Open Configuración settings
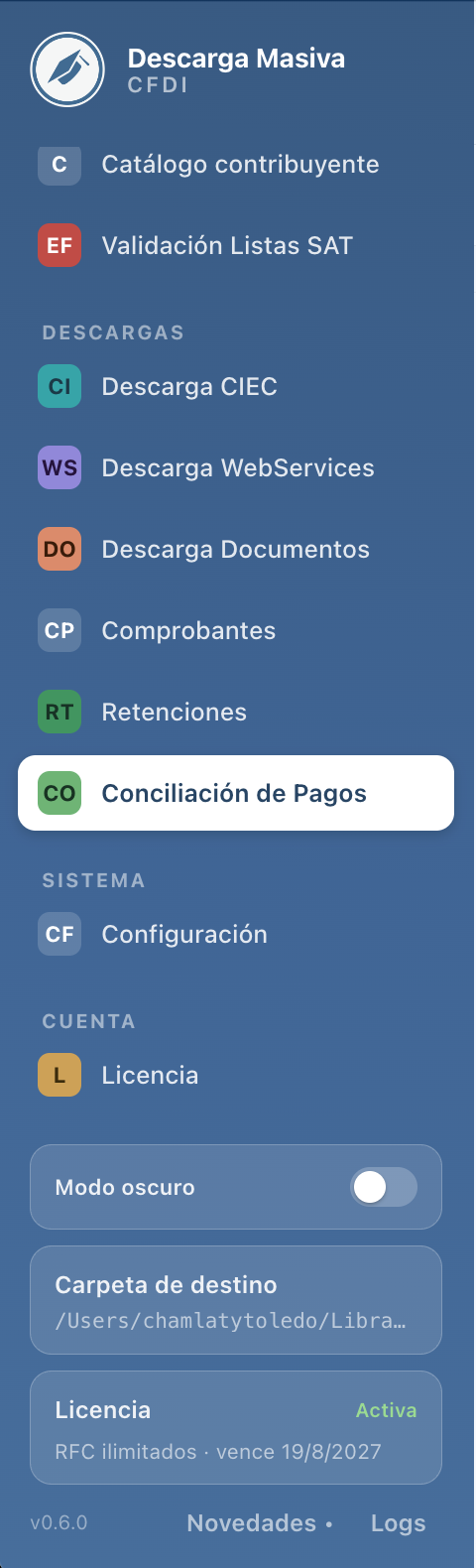 click(x=236, y=935)
